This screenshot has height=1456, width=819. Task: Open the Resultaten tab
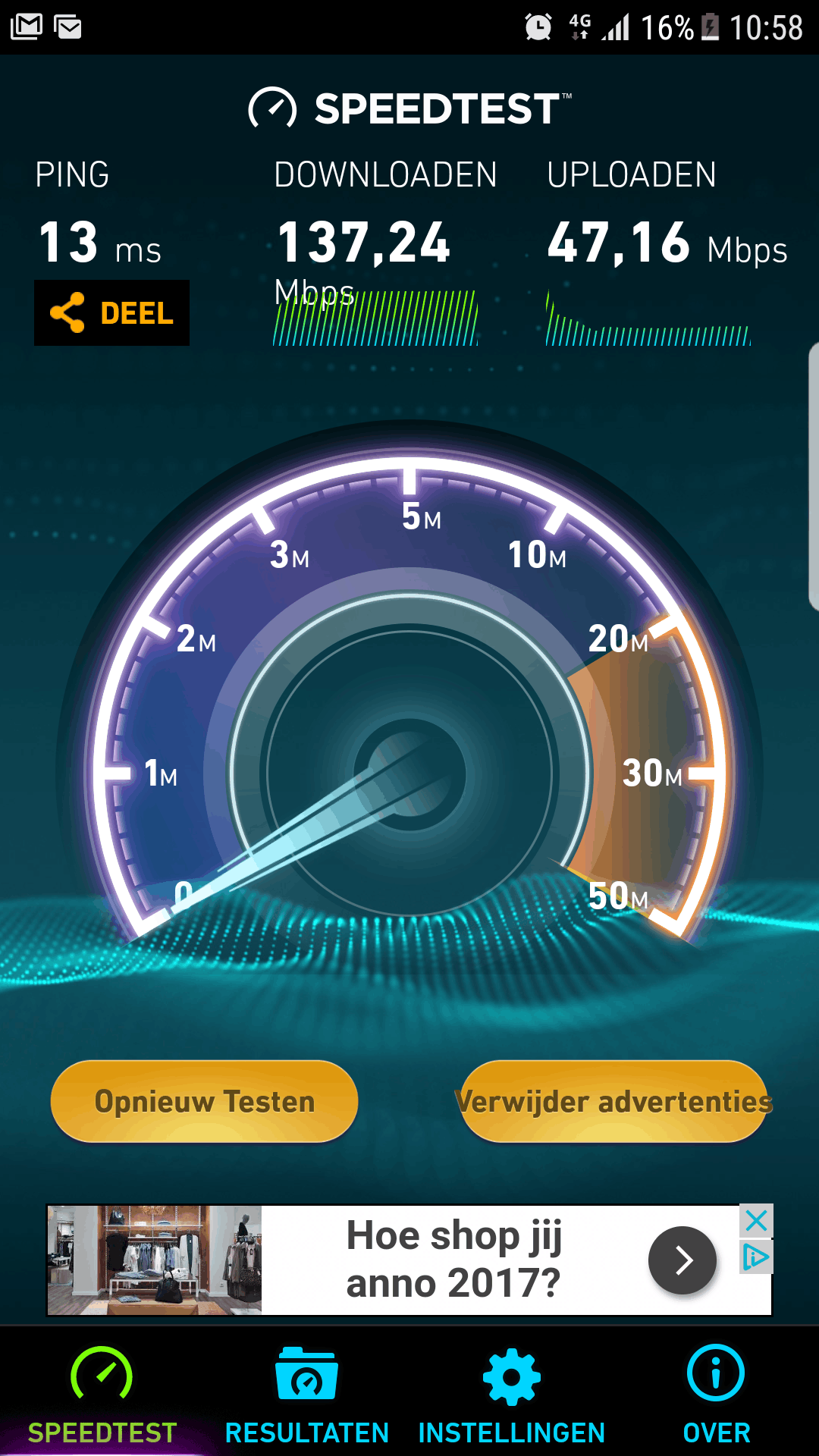point(306,1395)
